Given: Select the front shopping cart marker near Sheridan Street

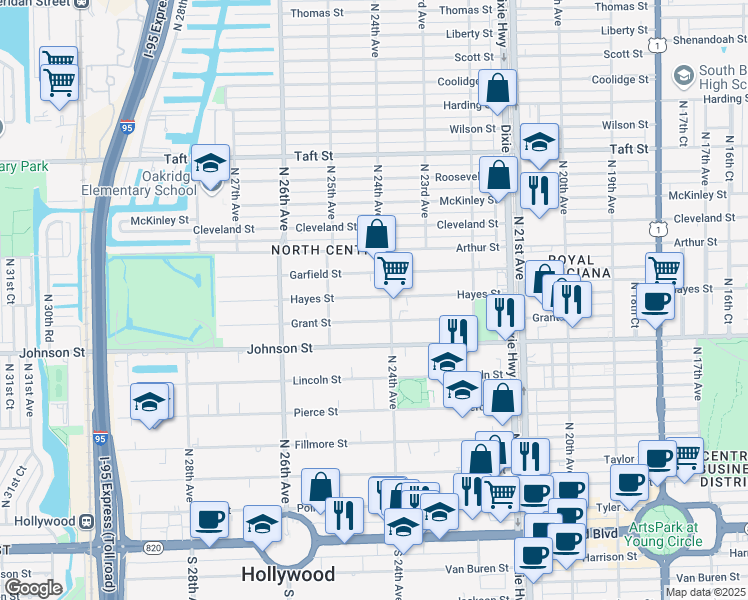Looking at the screenshot, I should click(x=59, y=84).
